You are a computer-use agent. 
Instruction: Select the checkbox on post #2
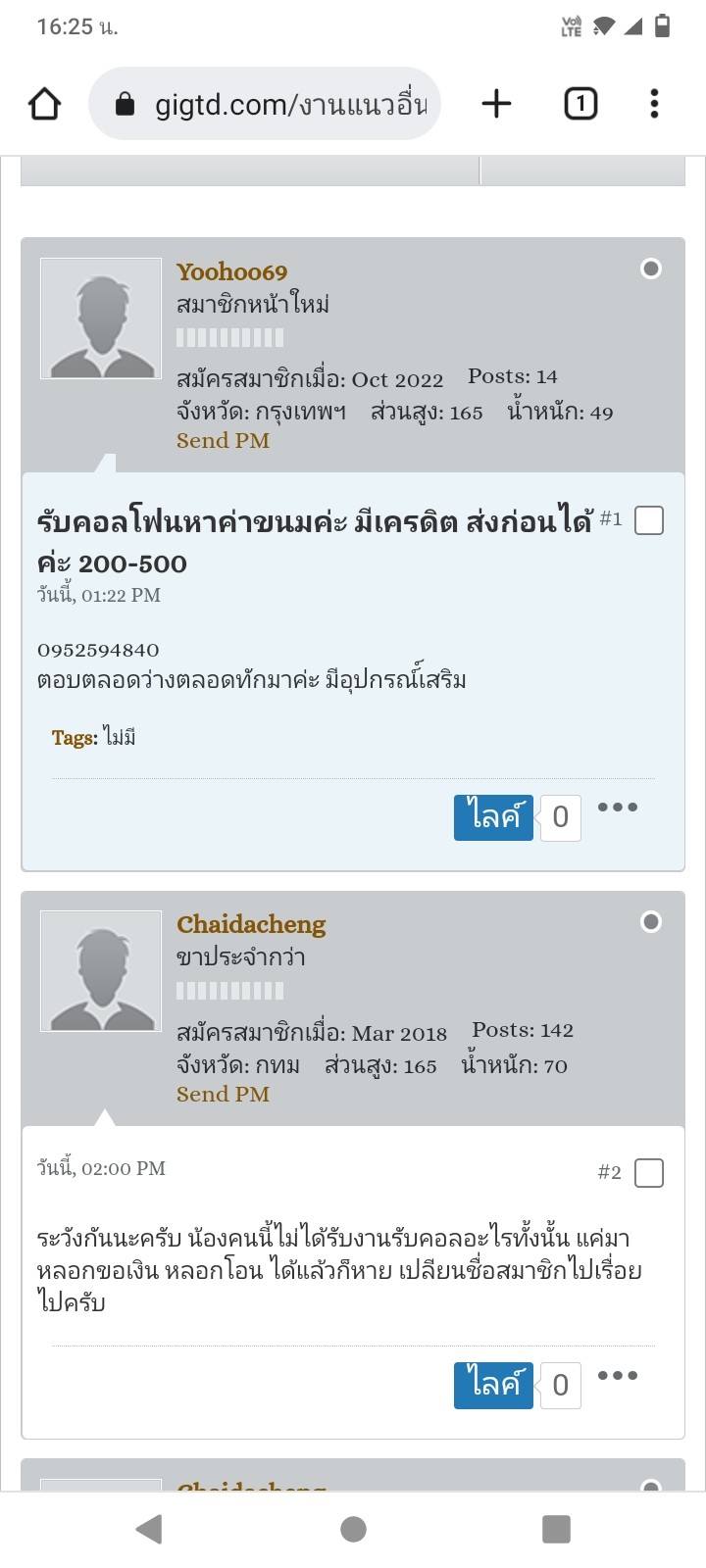(649, 1173)
